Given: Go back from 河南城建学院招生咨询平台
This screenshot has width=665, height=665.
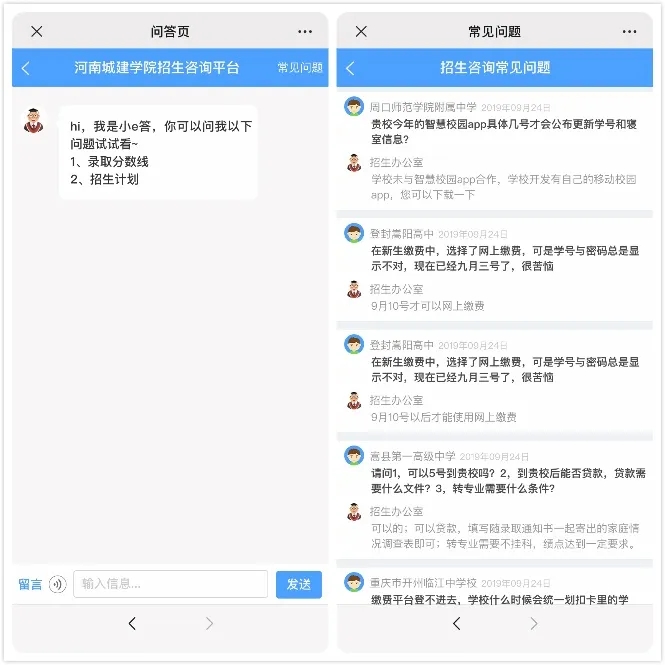Looking at the screenshot, I should pos(26,68).
